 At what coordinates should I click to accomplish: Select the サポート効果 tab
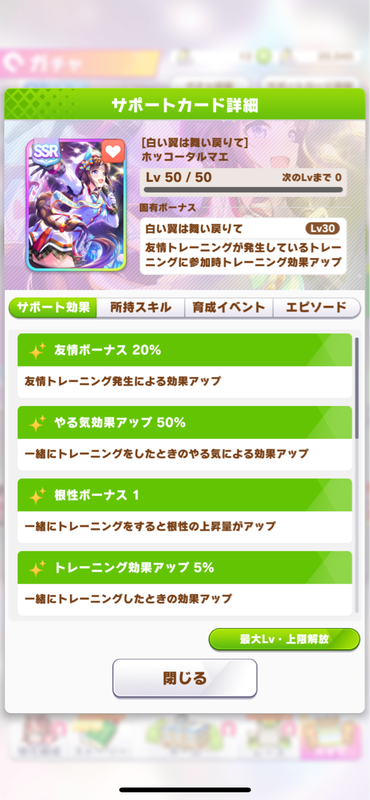tap(53, 308)
